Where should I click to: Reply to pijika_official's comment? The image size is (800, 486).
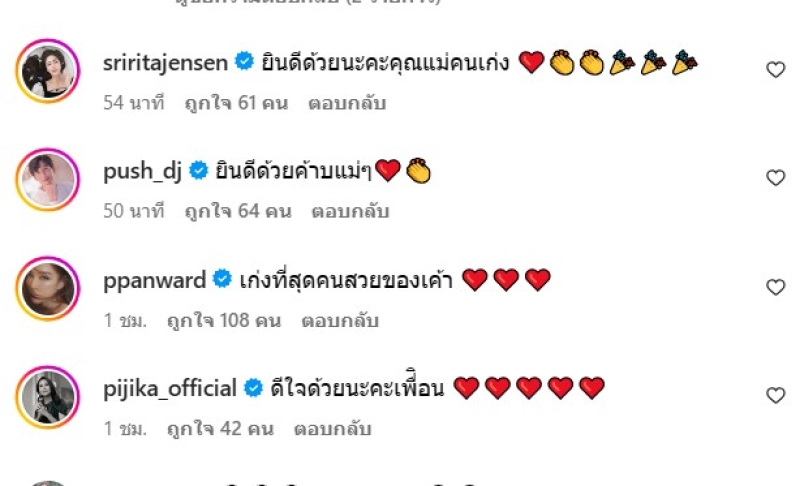pyautogui.click(x=332, y=429)
